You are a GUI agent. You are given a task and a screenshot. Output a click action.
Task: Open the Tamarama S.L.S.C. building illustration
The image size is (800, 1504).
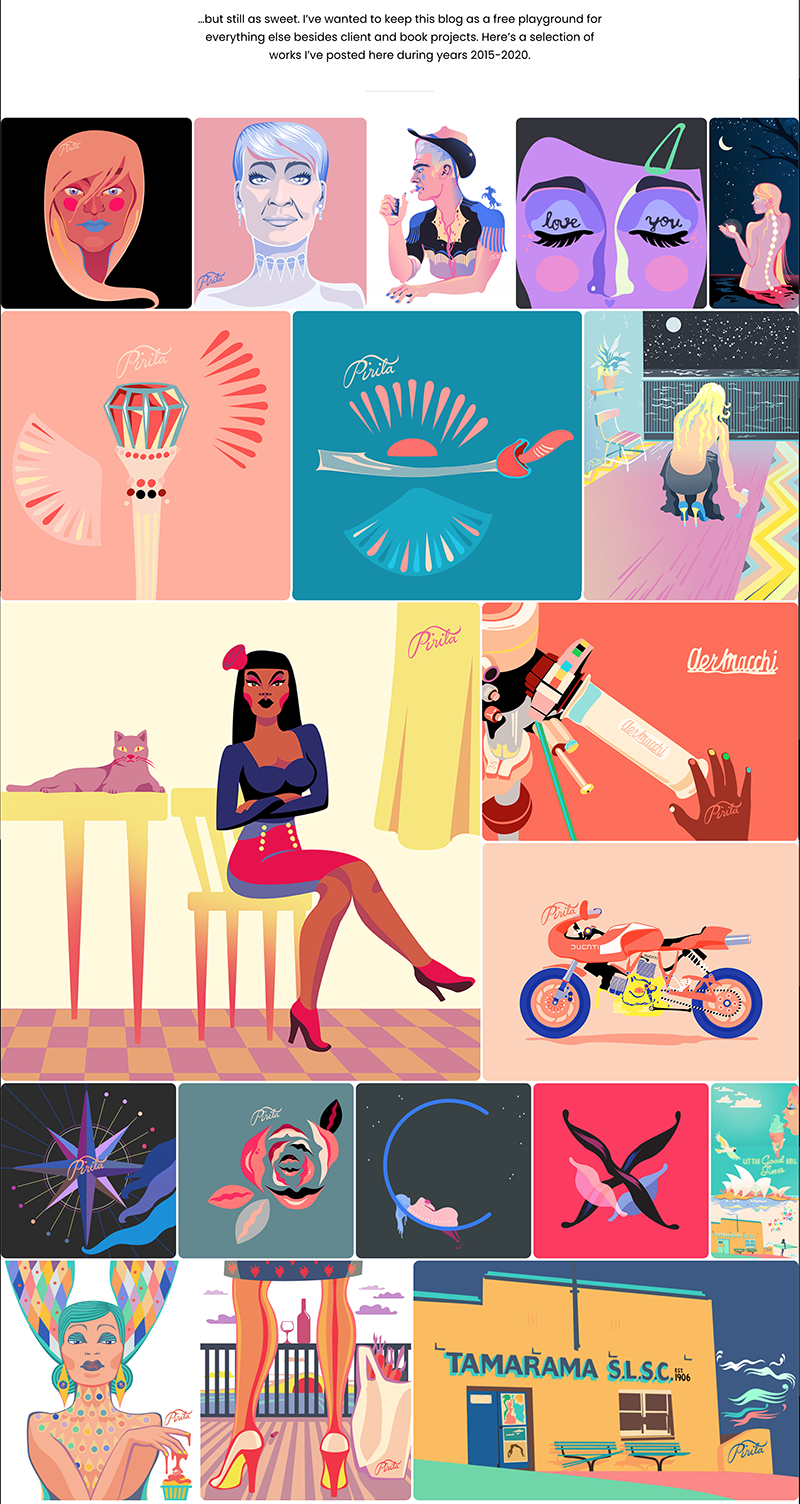tap(606, 1380)
